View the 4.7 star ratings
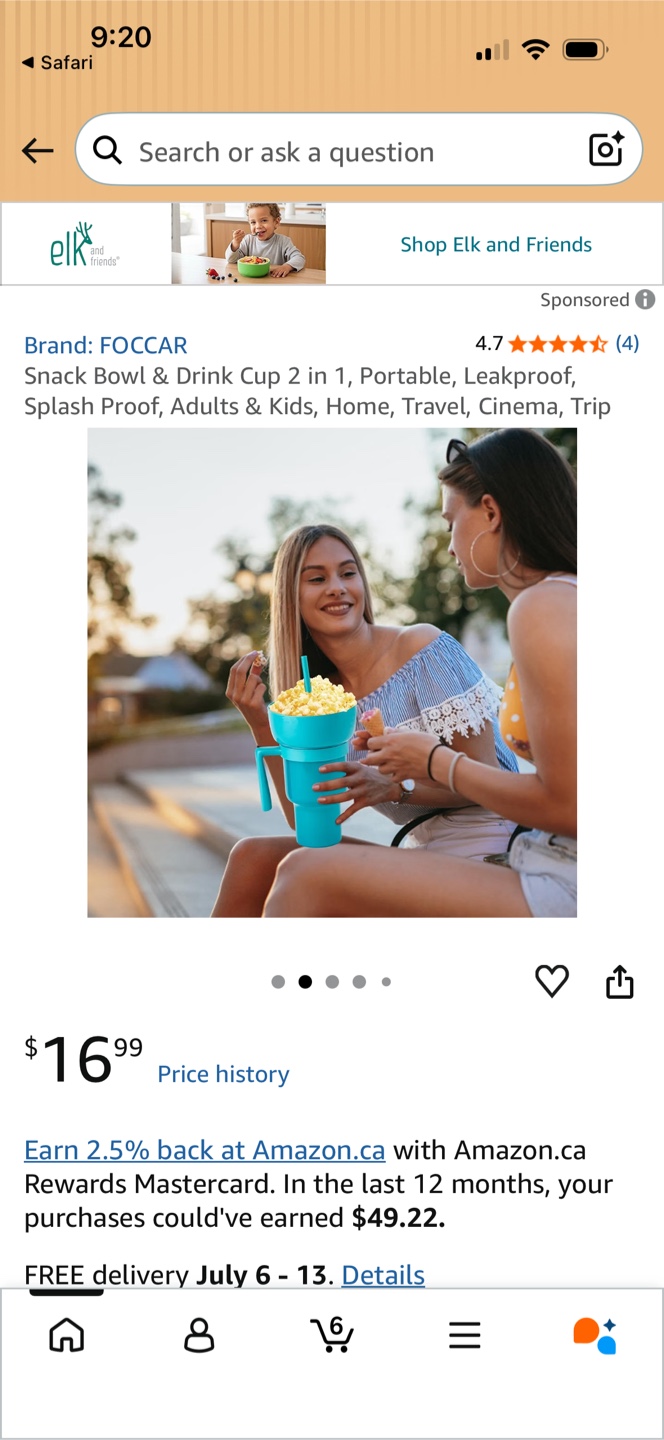 pyautogui.click(x=557, y=344)
